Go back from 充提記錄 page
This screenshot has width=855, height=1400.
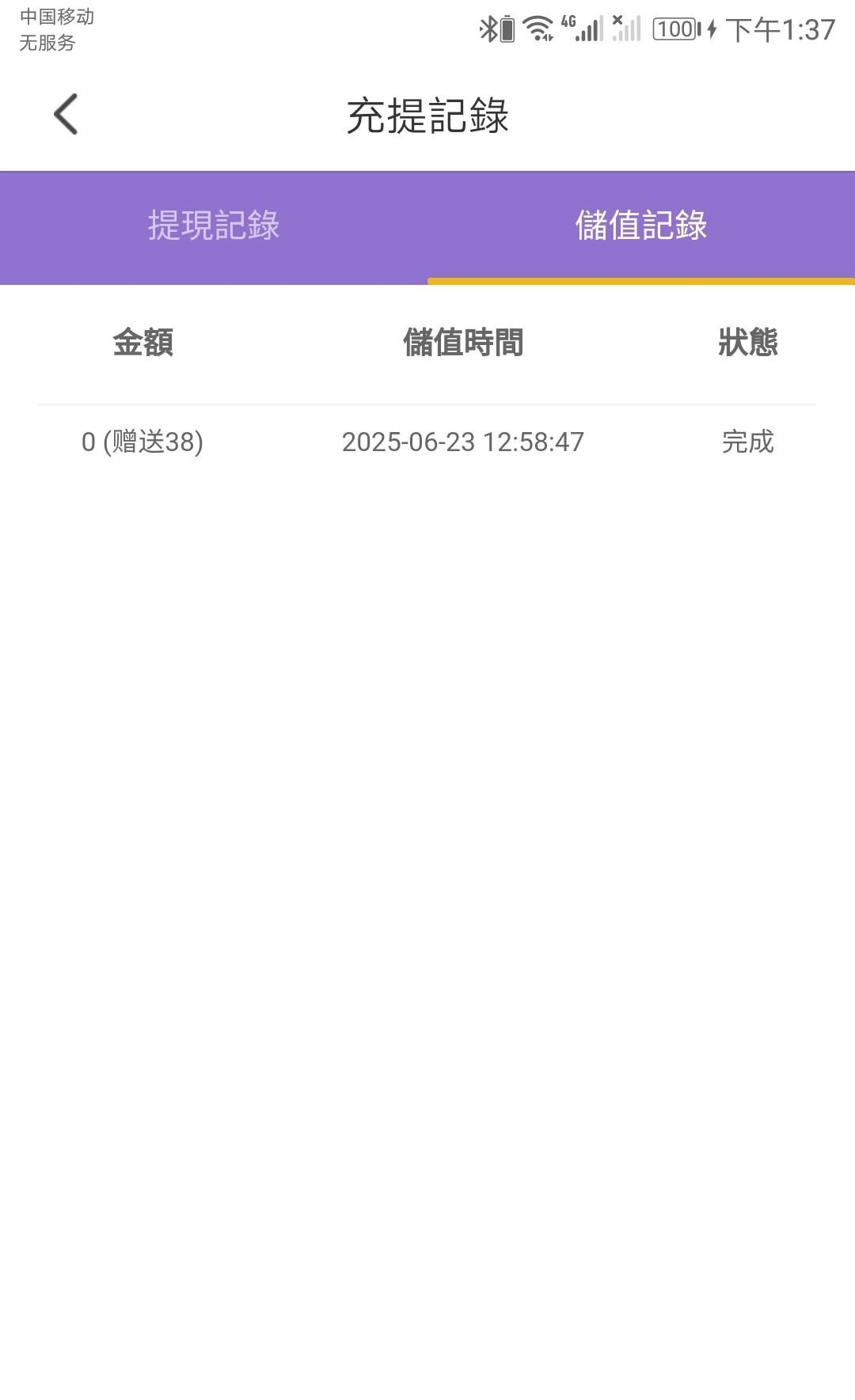[66, 115]
